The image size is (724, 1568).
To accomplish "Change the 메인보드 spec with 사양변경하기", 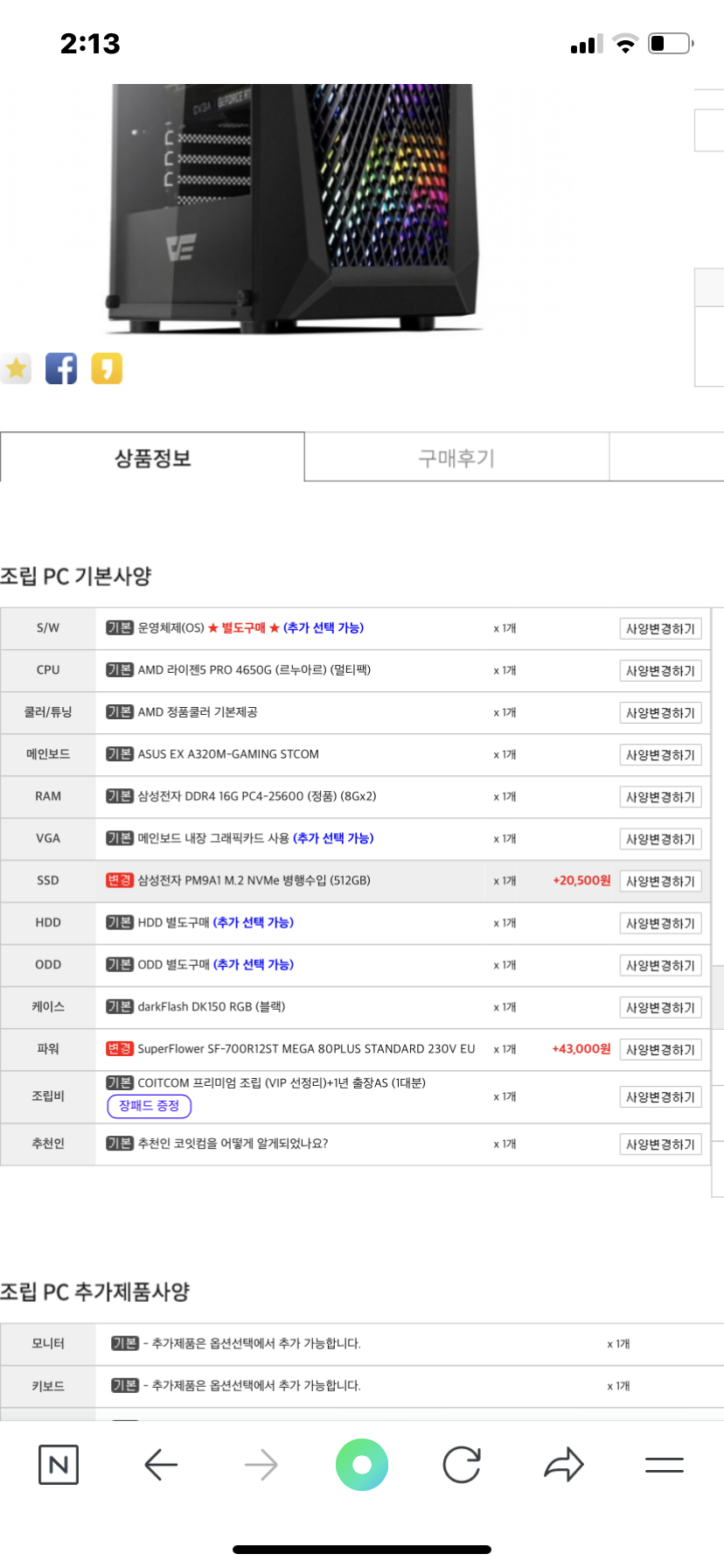I will (x=660, y=755).
